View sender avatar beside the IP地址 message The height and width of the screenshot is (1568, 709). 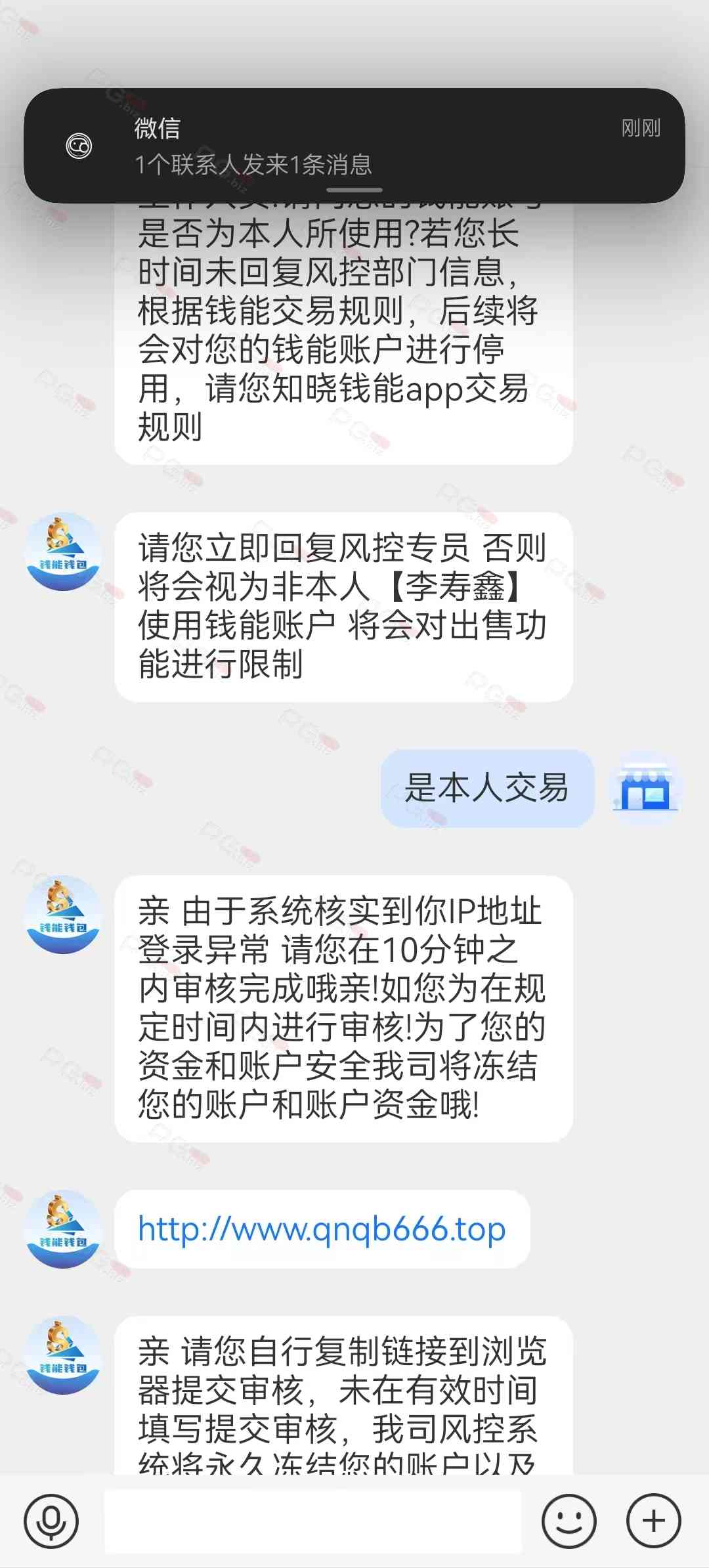[63, 915]
